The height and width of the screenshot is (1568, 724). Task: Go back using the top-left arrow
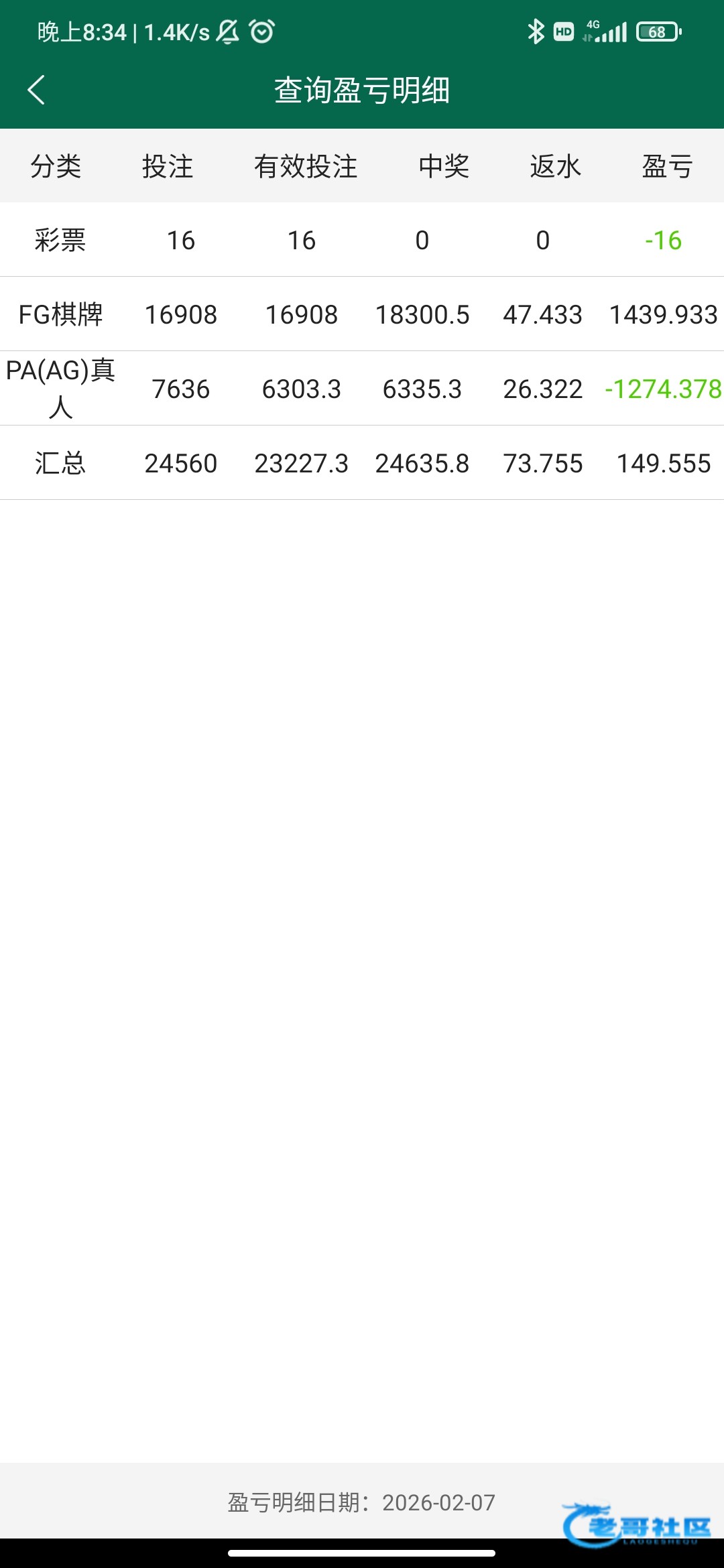(x=36, y=90)
